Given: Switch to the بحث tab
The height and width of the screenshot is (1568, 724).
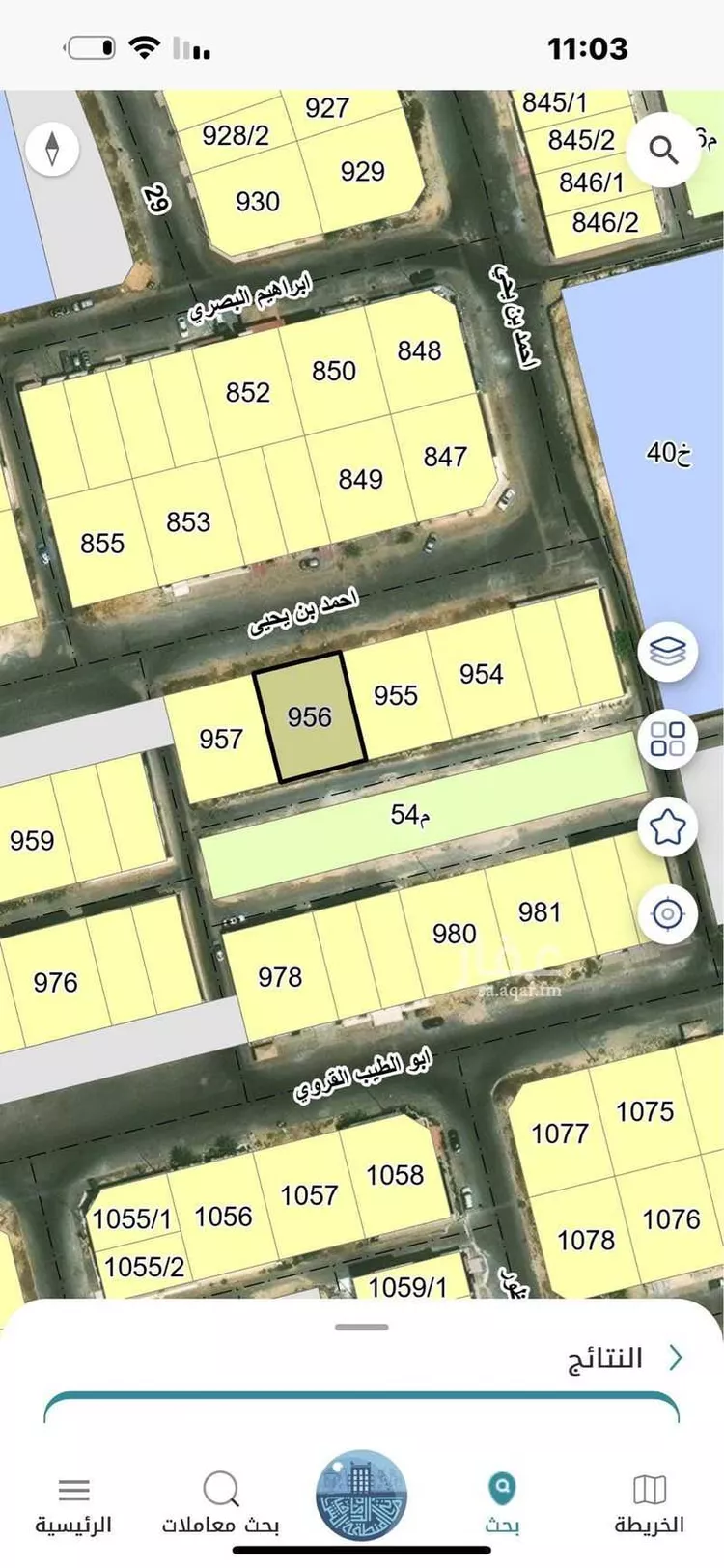Looking at the screenshot, I should pyautogui.click(x=502, y=1504).
